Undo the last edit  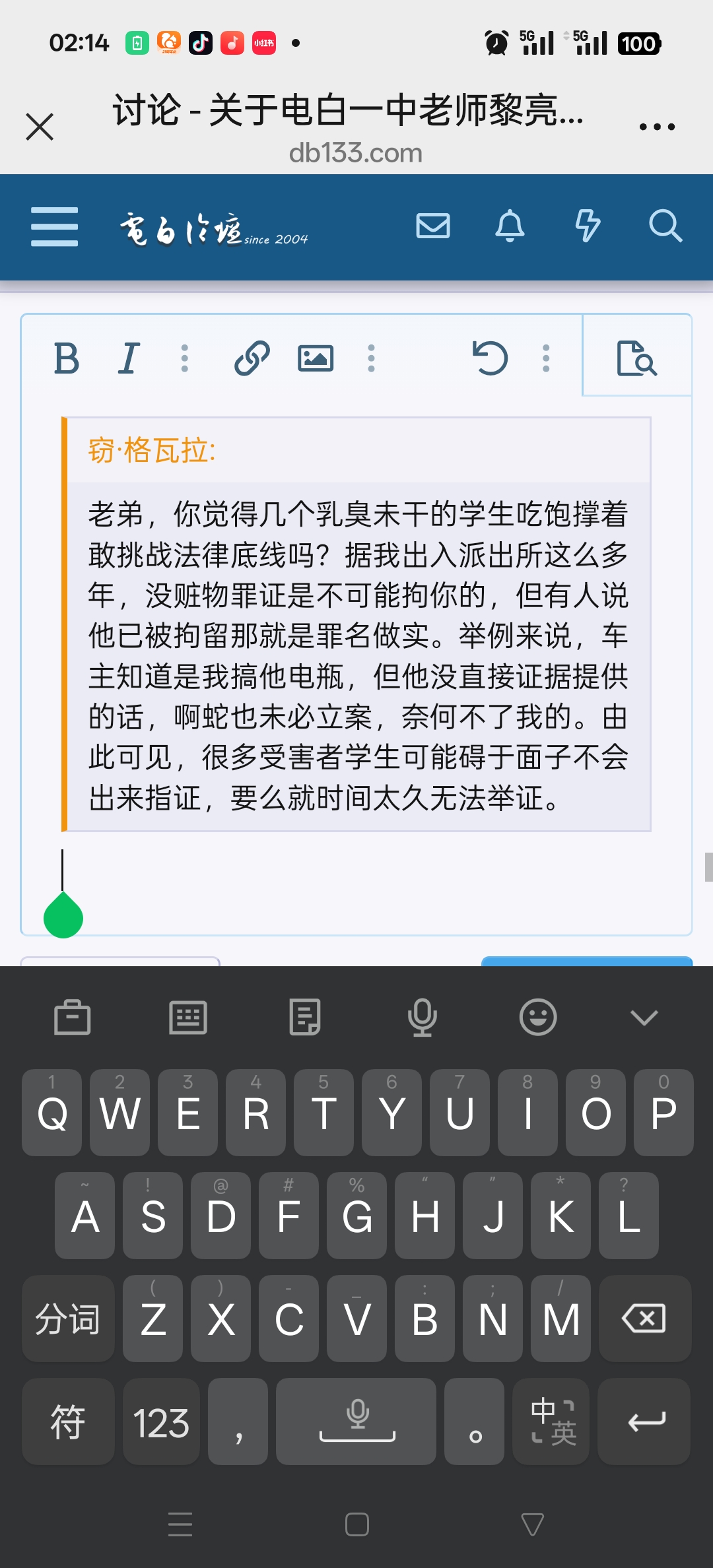[x=490, y=359]
